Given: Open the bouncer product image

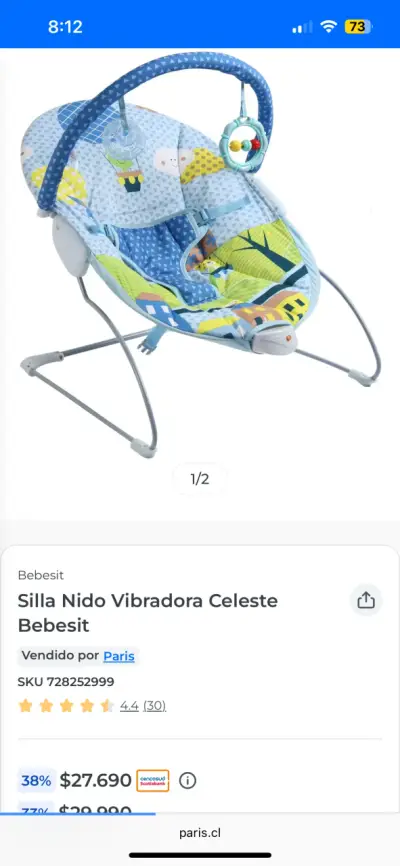Looking at the screenshot, I should (x=199, y=254).
